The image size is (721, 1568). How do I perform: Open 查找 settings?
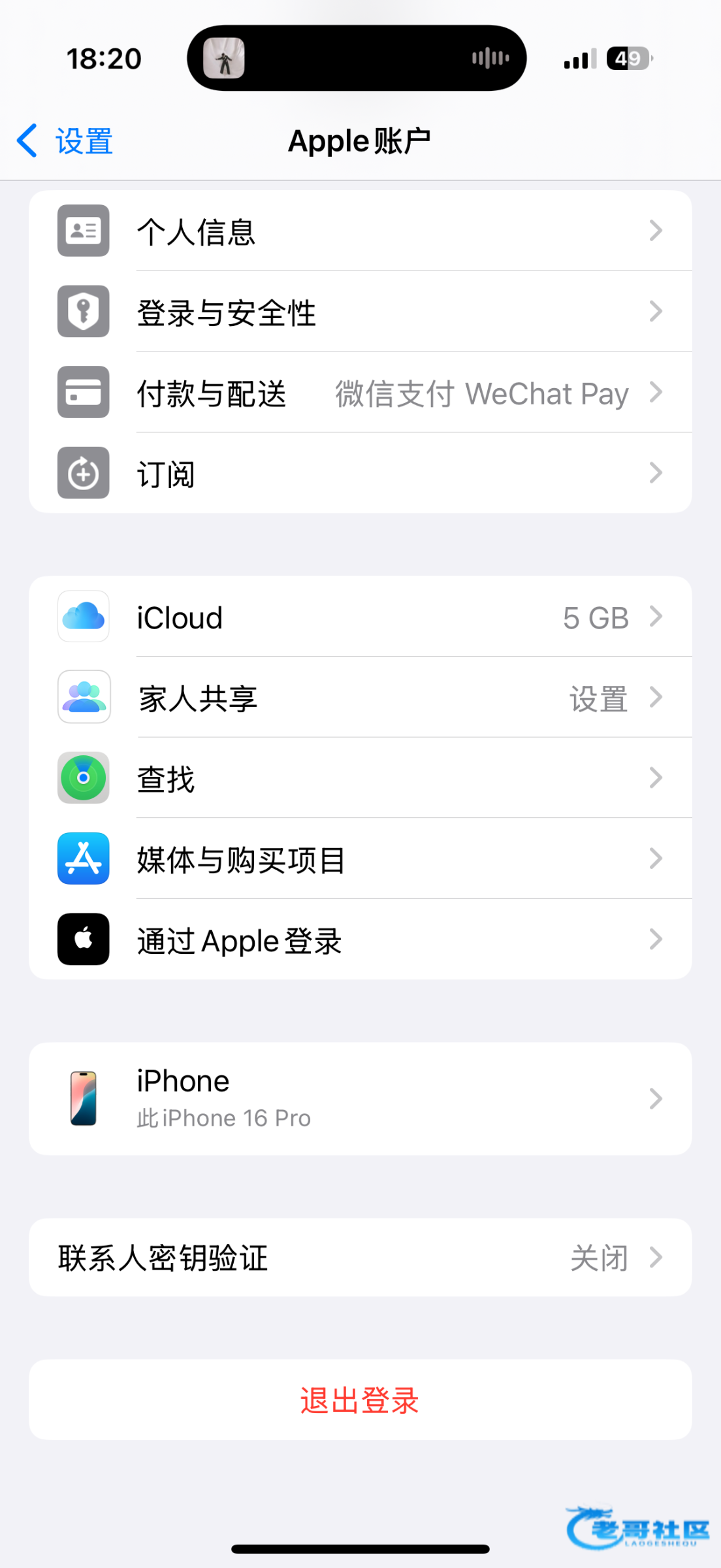[360, 778]
